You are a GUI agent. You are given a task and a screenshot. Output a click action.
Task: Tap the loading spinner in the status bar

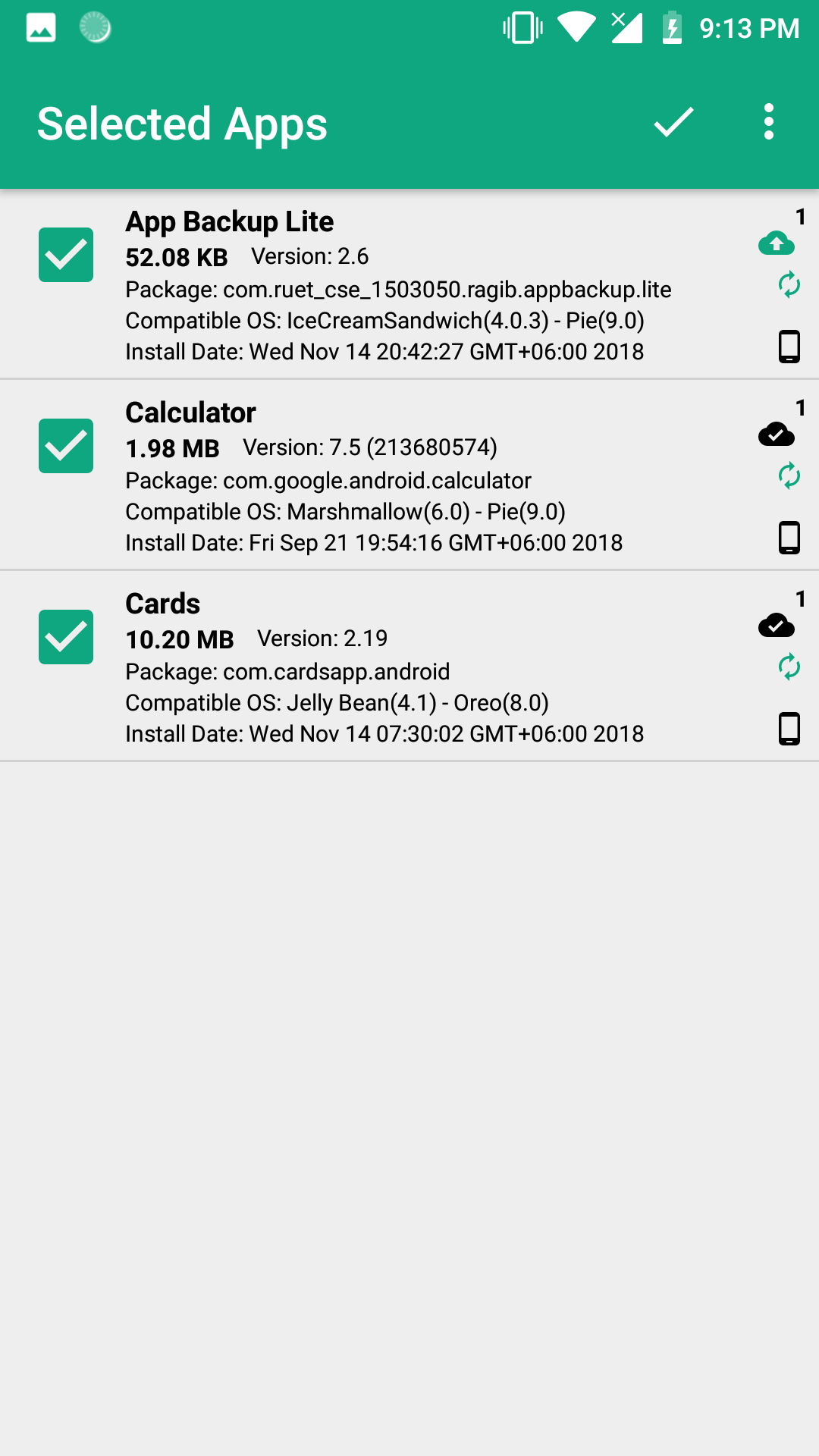pos(93,28)
